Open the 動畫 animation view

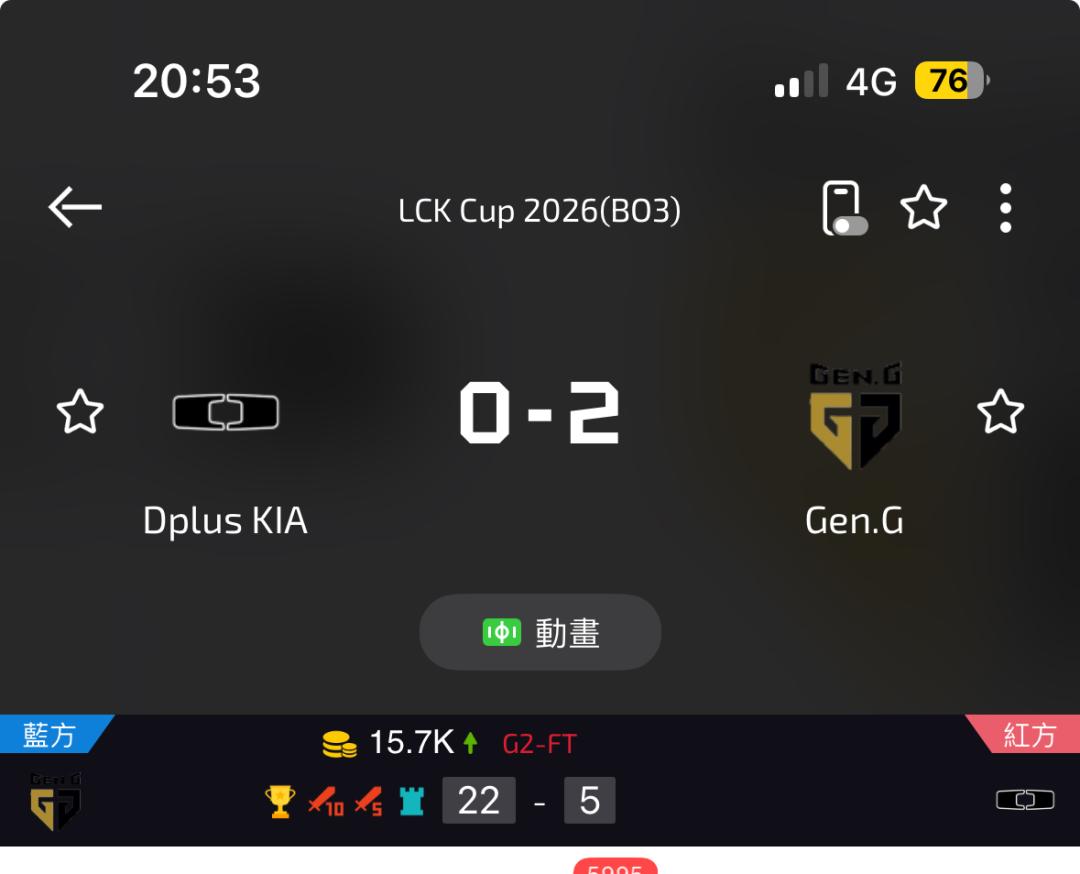click(x=540, y=632)
